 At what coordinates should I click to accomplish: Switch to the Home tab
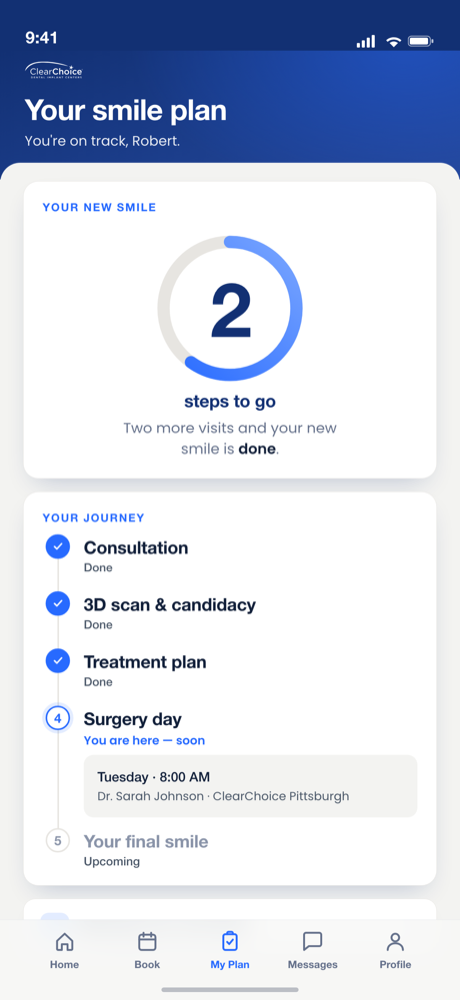click(64, 950)
